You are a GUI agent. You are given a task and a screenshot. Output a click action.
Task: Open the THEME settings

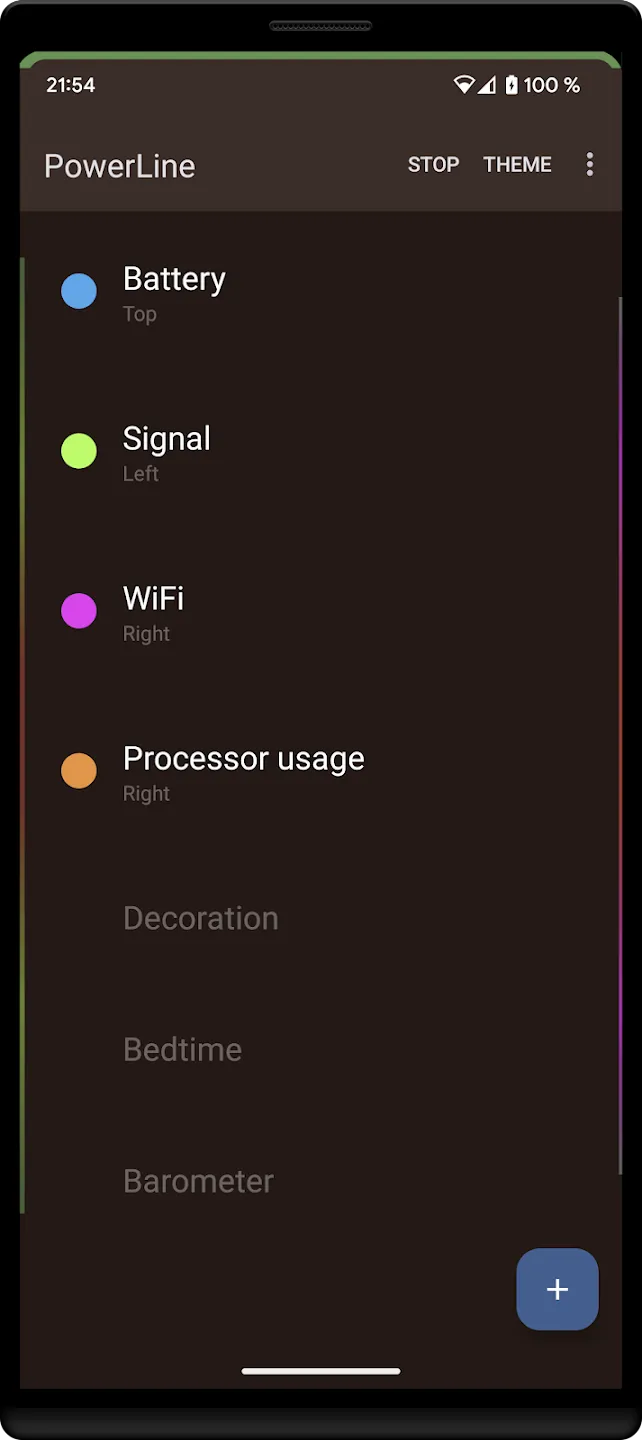(517, 165)
